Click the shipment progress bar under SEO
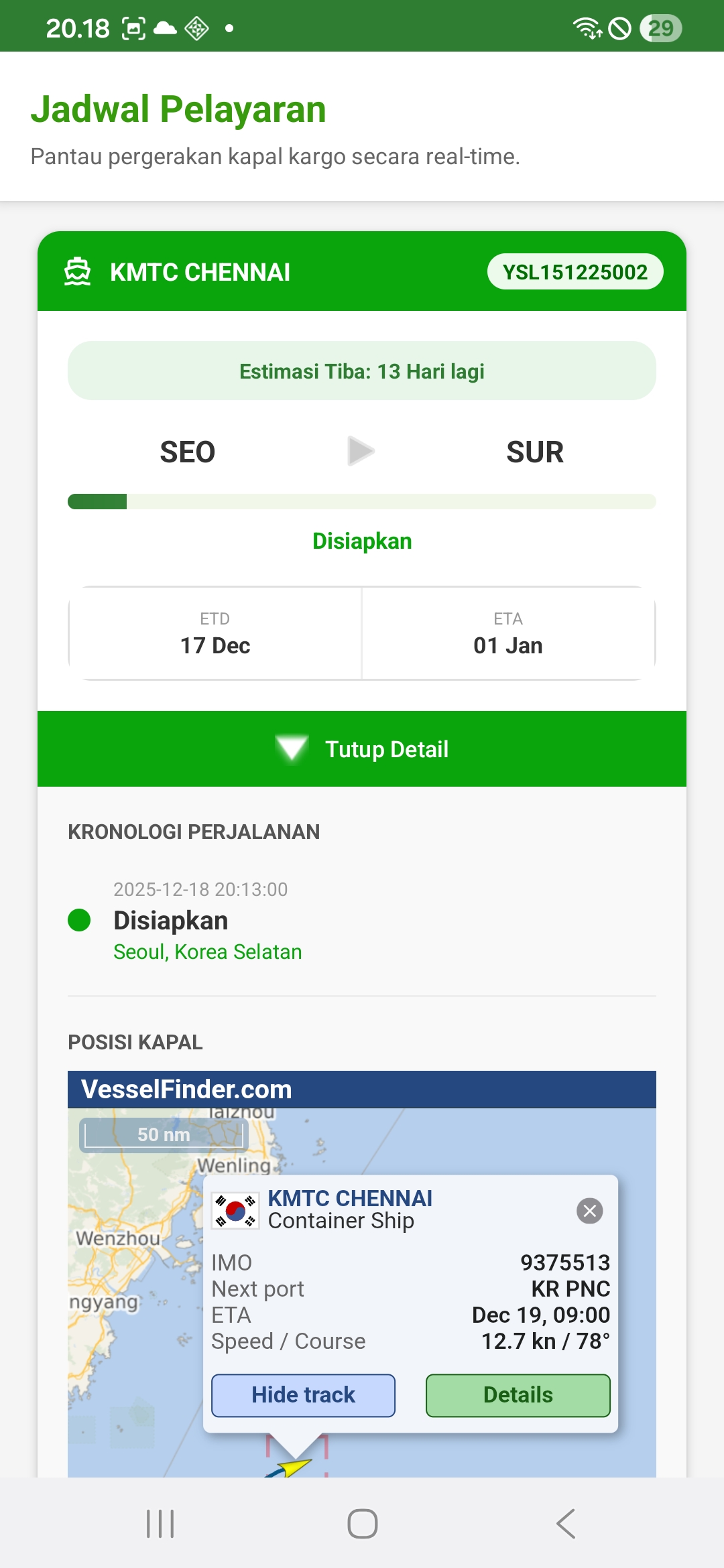 pos(362,501)
